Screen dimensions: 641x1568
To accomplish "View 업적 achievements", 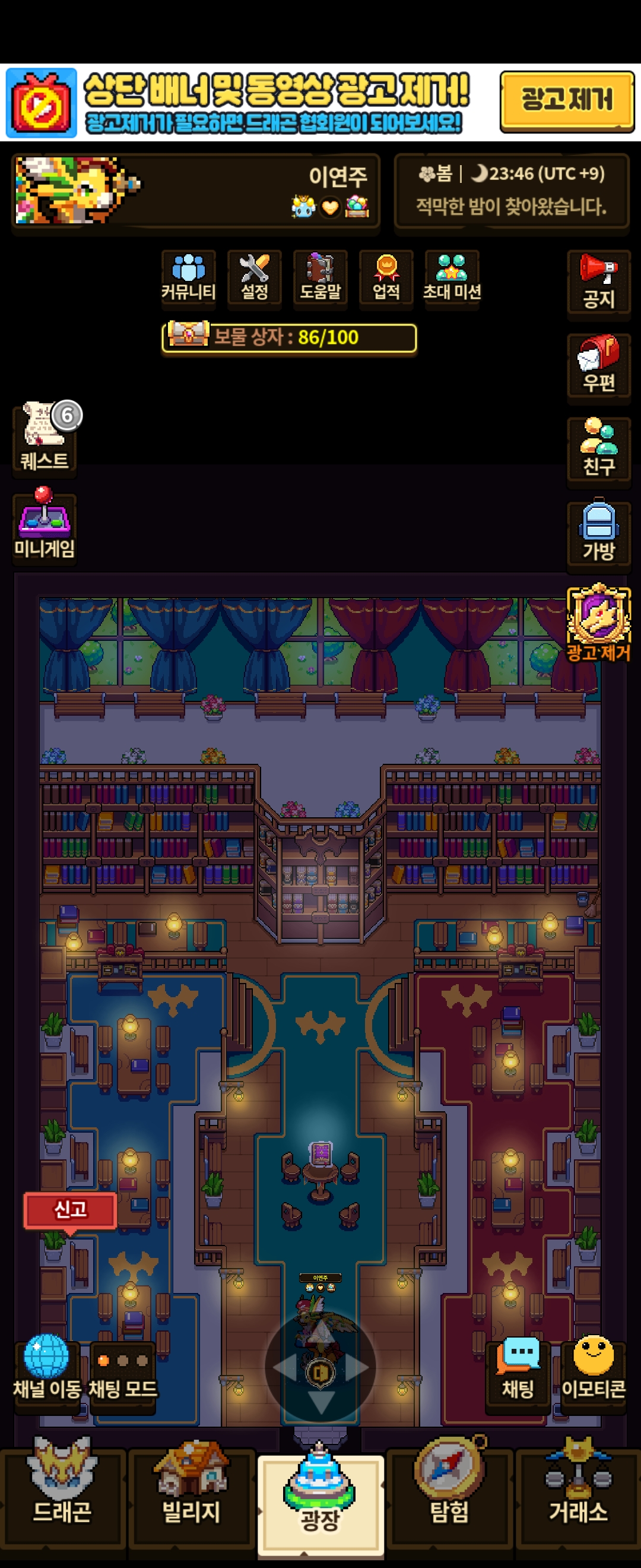I will point(386,277).
